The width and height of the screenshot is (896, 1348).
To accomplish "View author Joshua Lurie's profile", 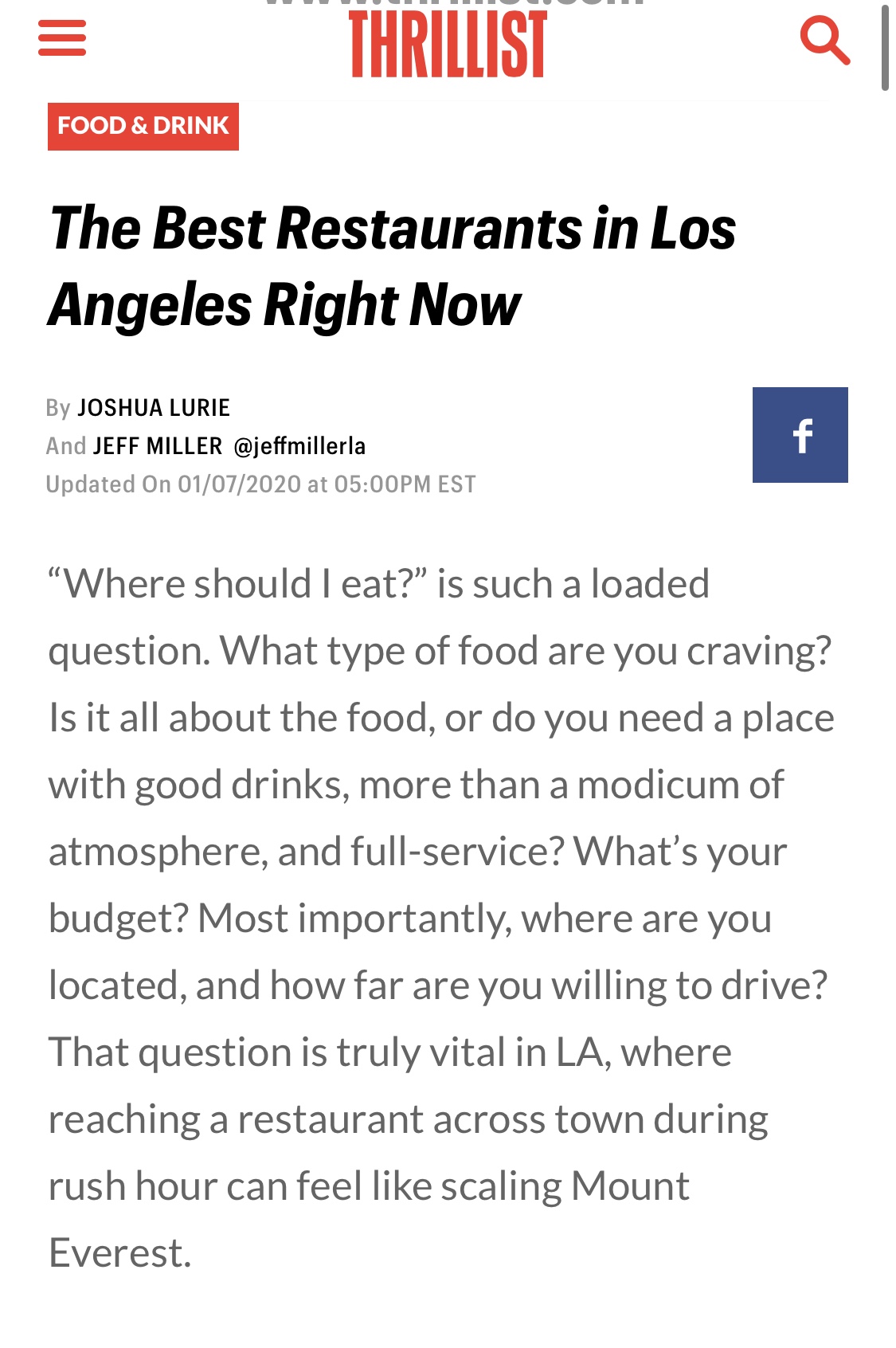I will (x=154, y=408).
